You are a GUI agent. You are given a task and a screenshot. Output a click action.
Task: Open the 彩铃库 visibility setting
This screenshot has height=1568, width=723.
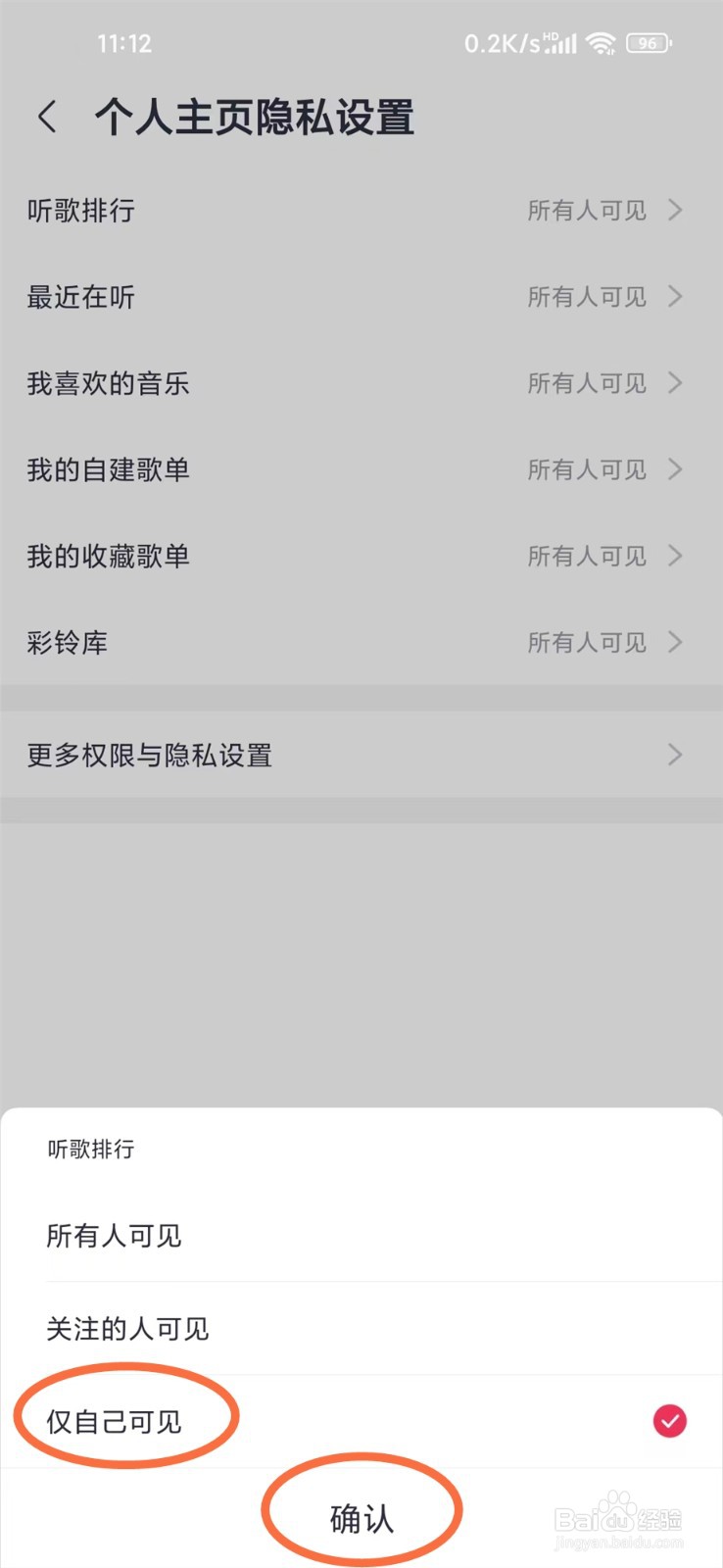(361, 643)
